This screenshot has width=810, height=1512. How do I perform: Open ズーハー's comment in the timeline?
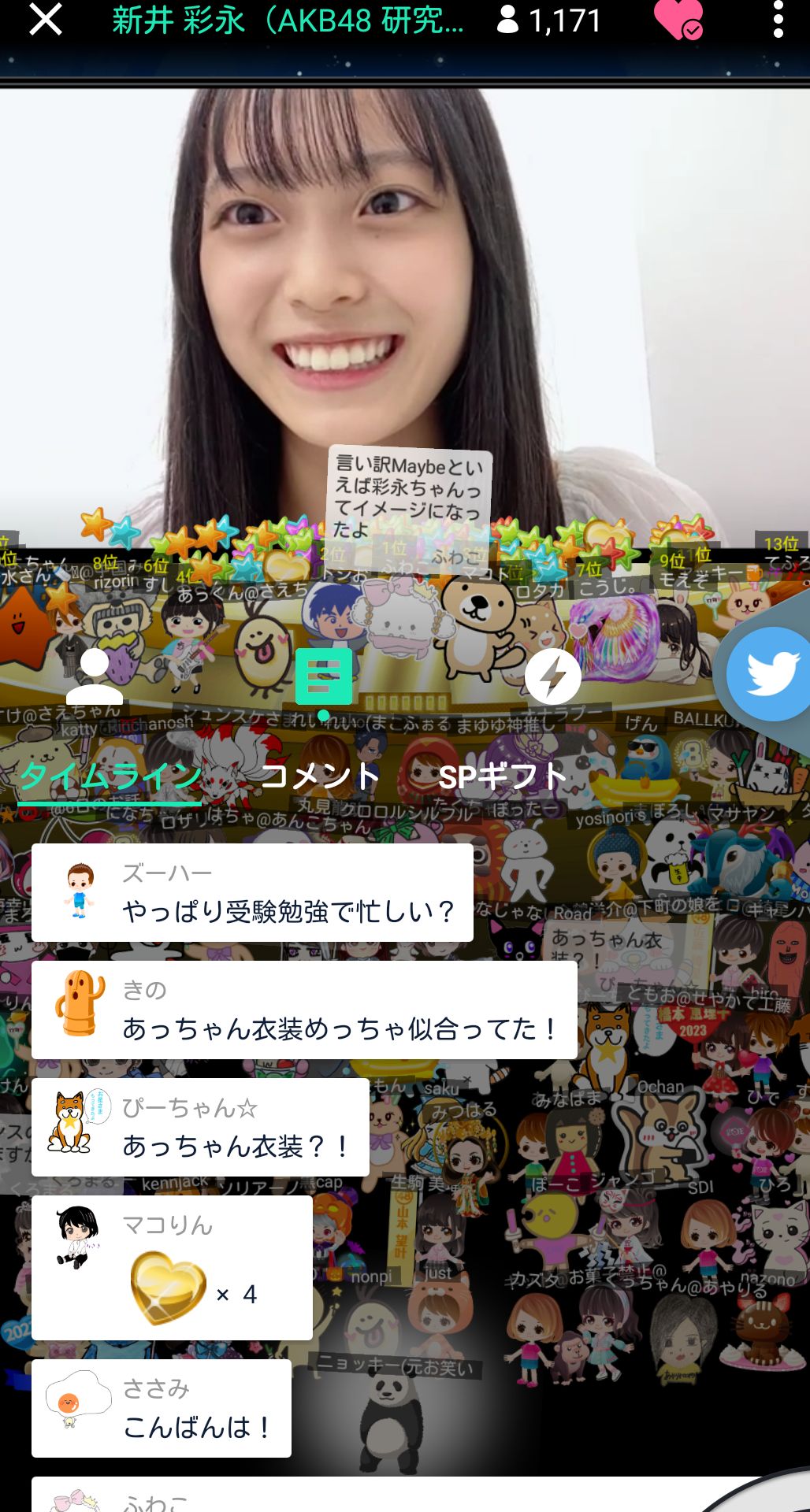coord(252,892)
